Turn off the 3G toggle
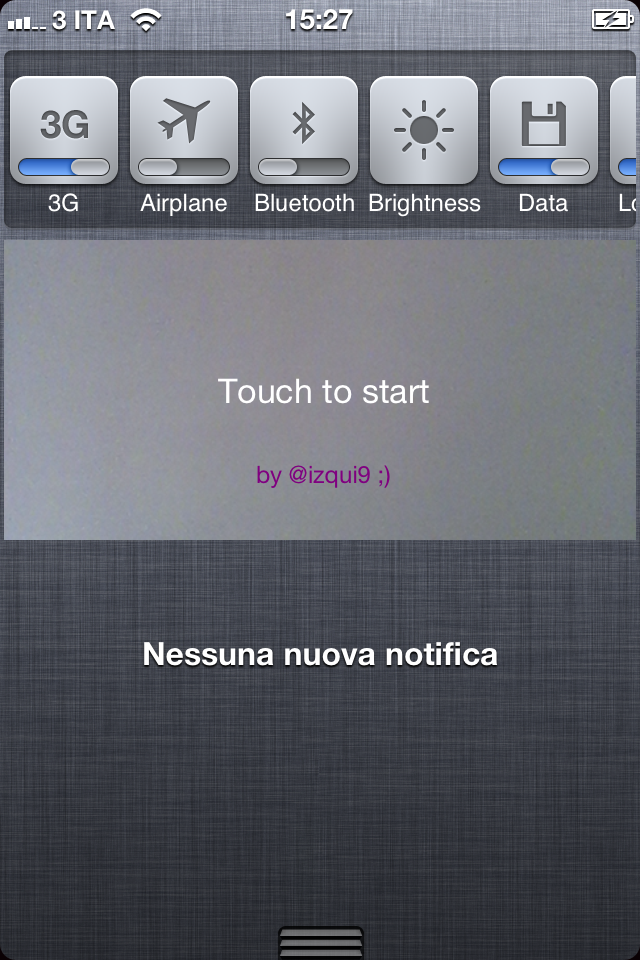640x960 pixels. click(64, 130)
